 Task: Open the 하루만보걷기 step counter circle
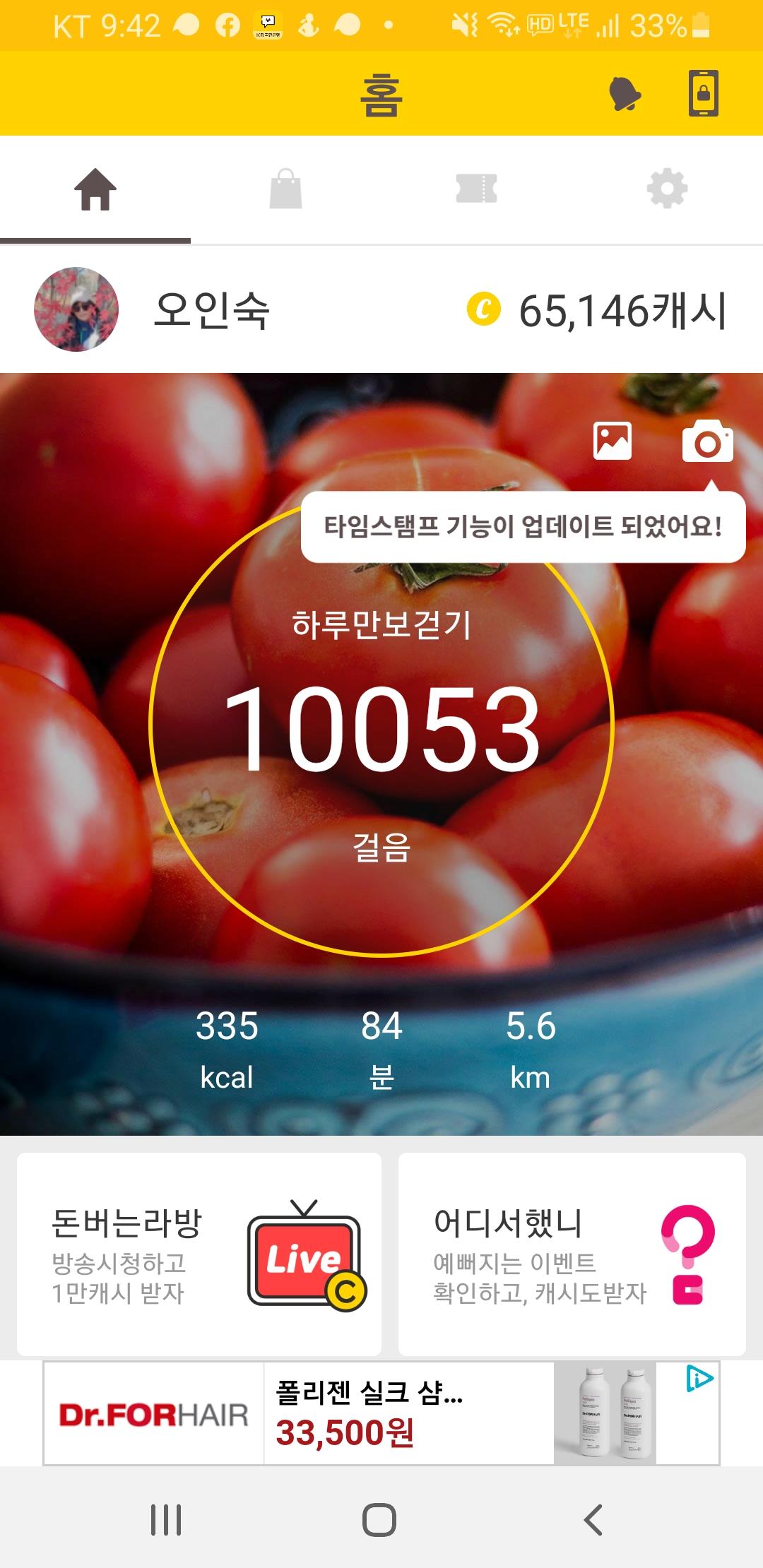tap(381, 727)
